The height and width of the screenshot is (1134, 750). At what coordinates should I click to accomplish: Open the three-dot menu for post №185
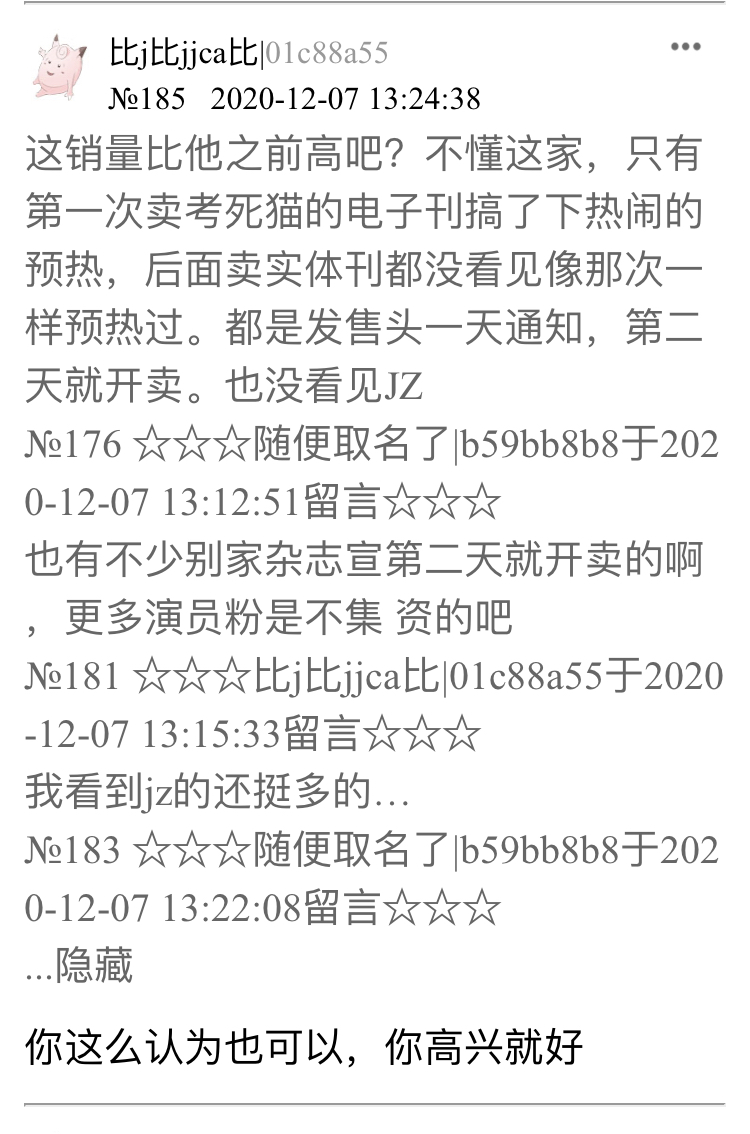coord(685,47)
